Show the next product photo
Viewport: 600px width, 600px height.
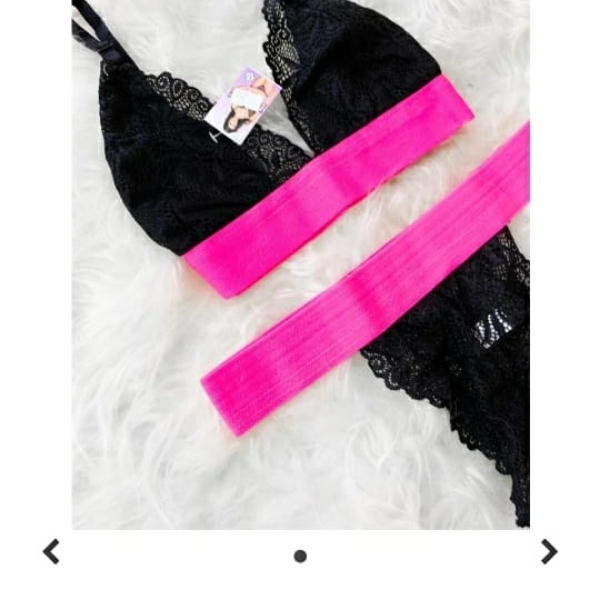[548, 551]
